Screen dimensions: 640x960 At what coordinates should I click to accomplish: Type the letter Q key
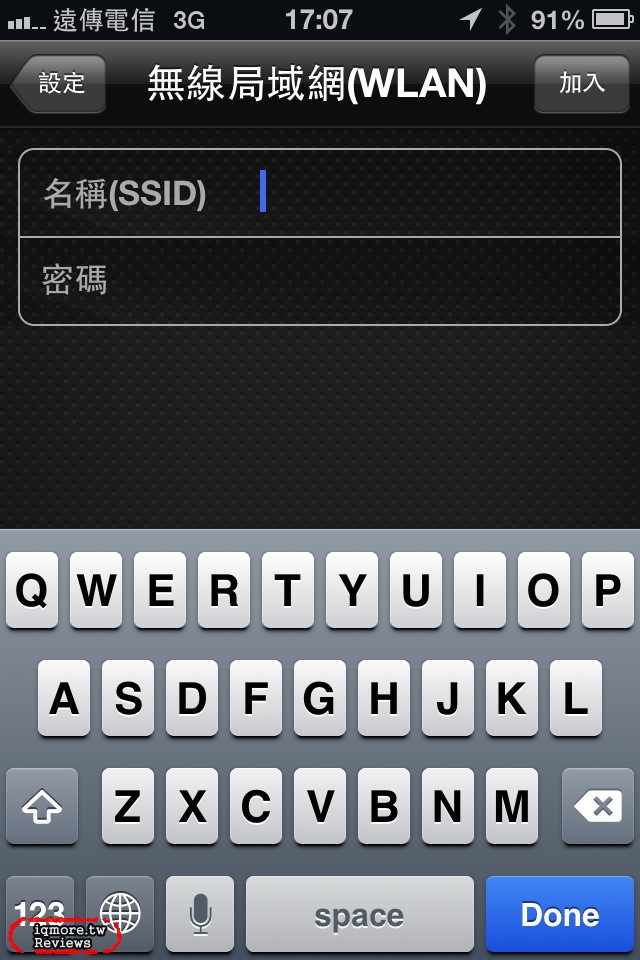coord(32,591)
